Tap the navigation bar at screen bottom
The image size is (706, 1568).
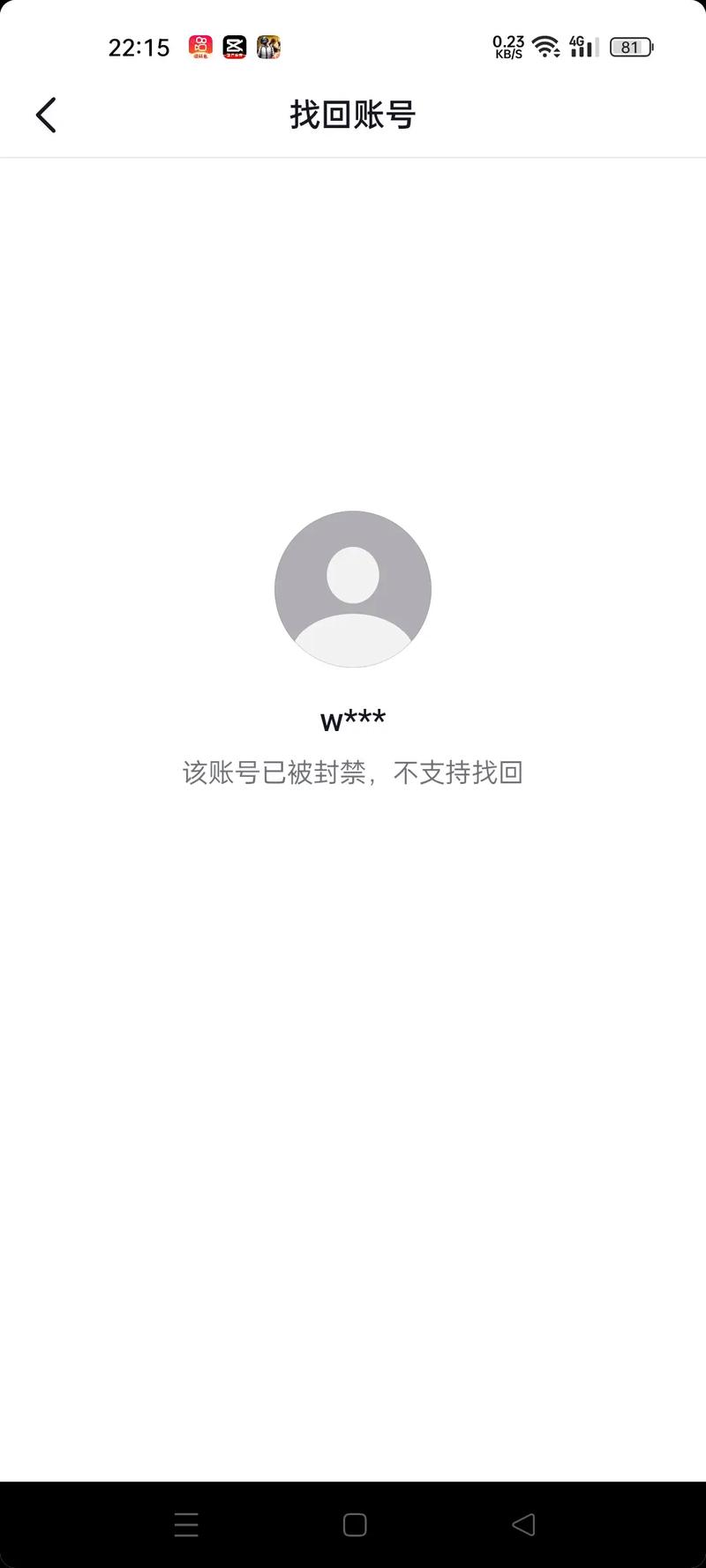click(x=353, y=1524)
